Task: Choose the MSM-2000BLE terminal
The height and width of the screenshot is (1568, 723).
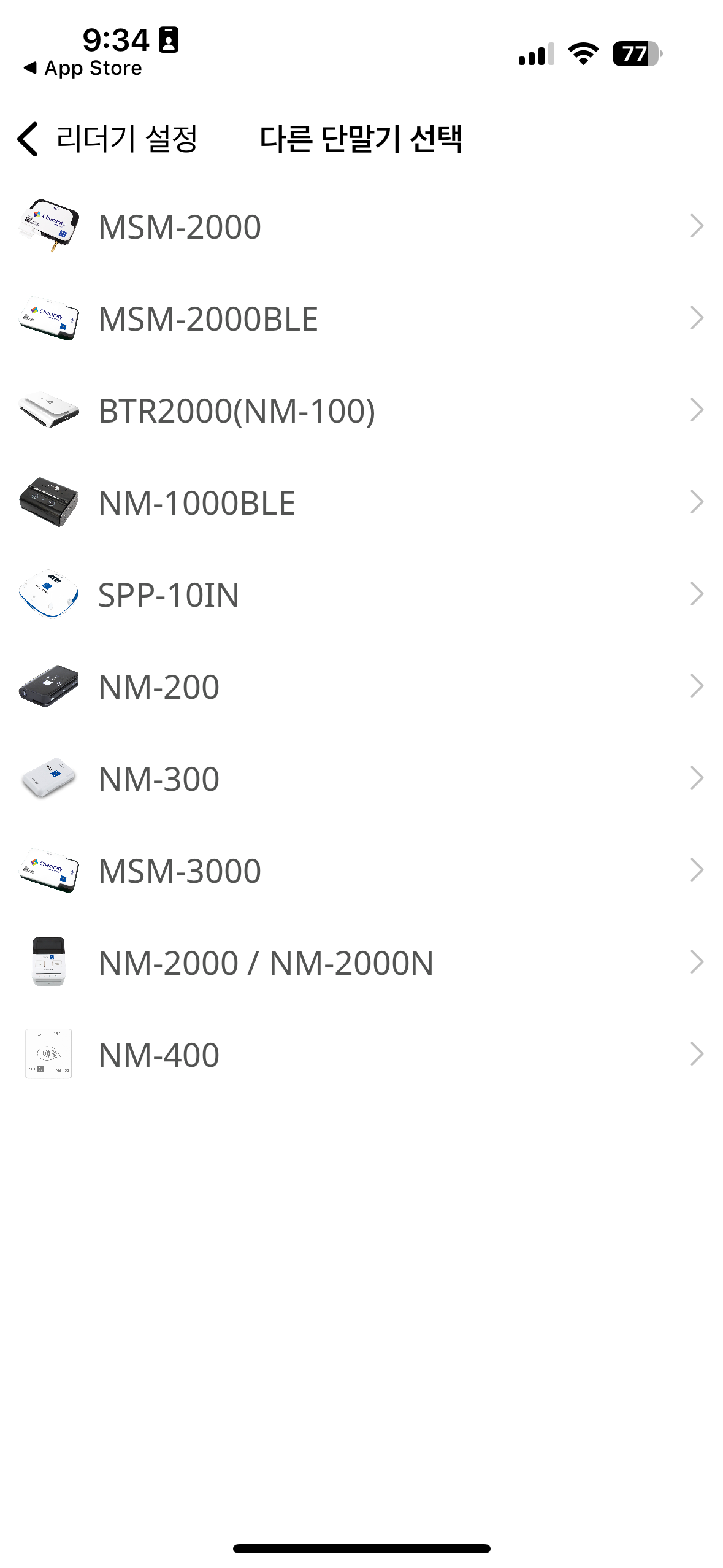Action: click(x=361, y=318)
